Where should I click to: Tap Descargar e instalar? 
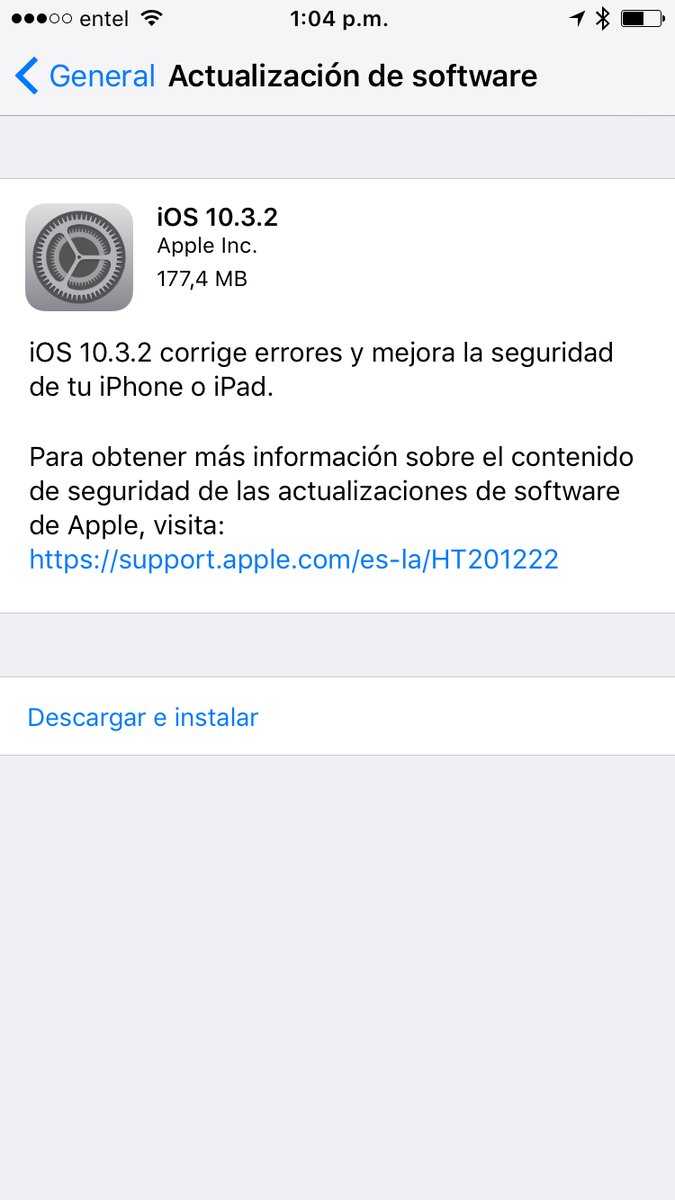pos(143,717)
